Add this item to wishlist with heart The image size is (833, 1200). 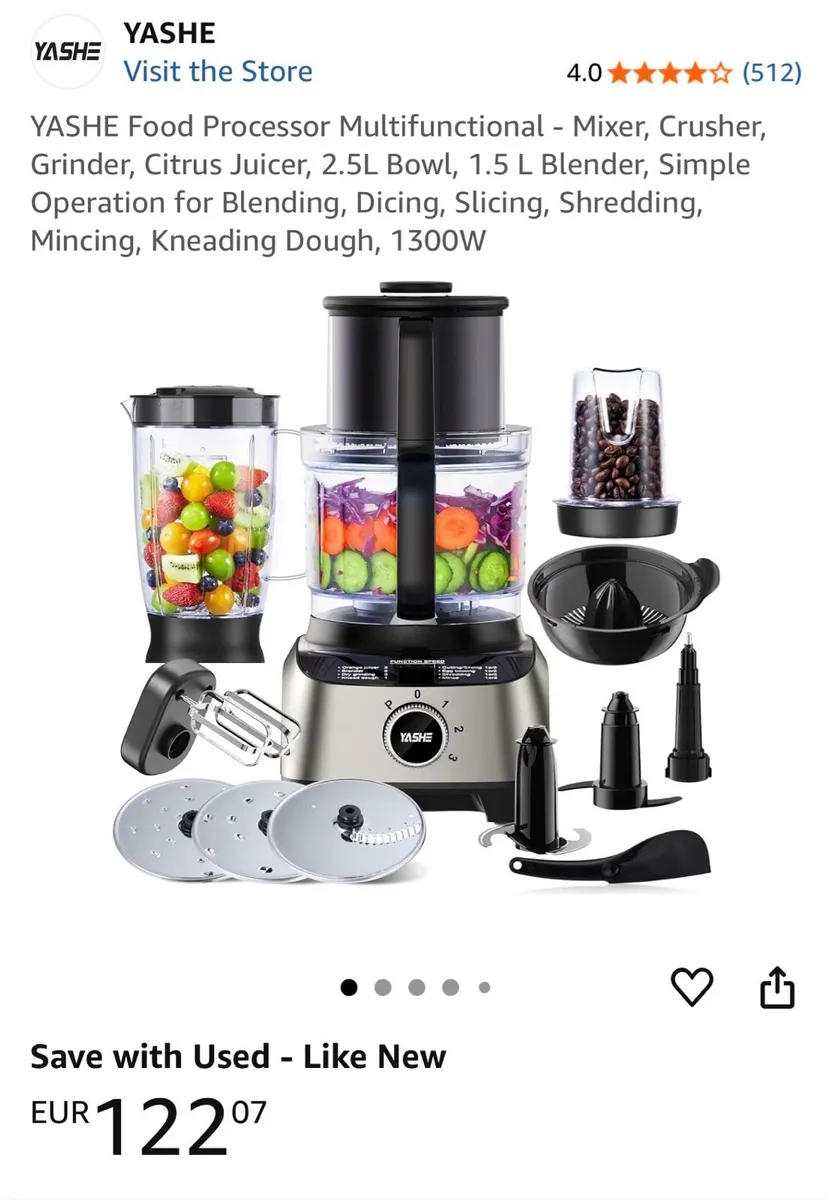[x=690, y=988]
